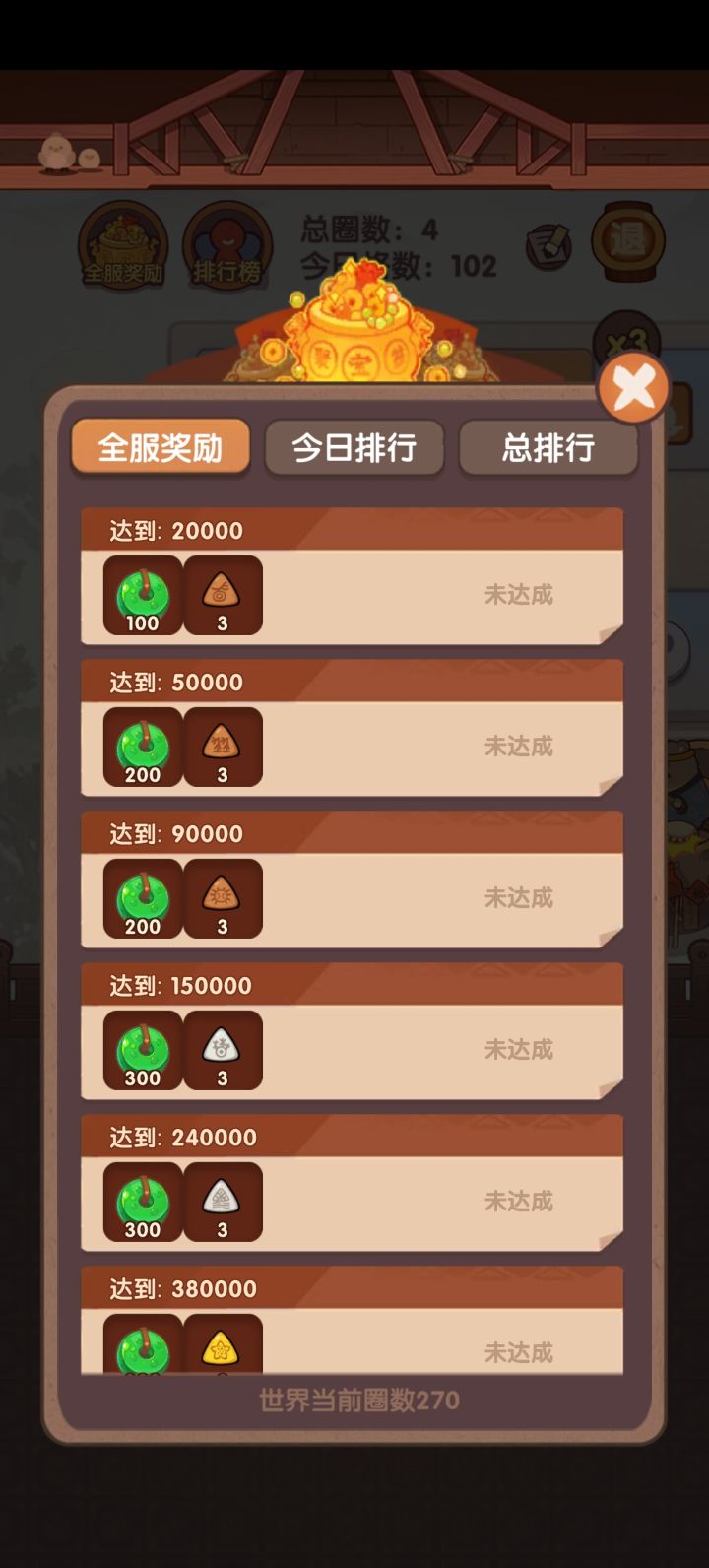Viewport: 709px width, 1568px height.
Task: Select the pencil edit icon near 退
Action: (548, 243)
